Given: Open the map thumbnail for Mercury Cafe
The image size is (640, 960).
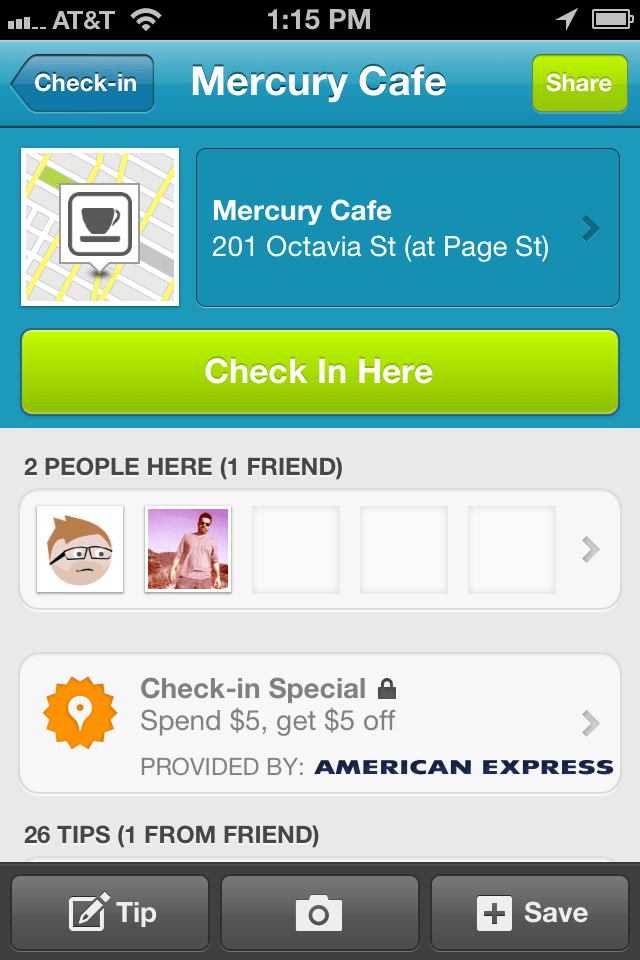Looking at the screenshot, I should point(100,227).
